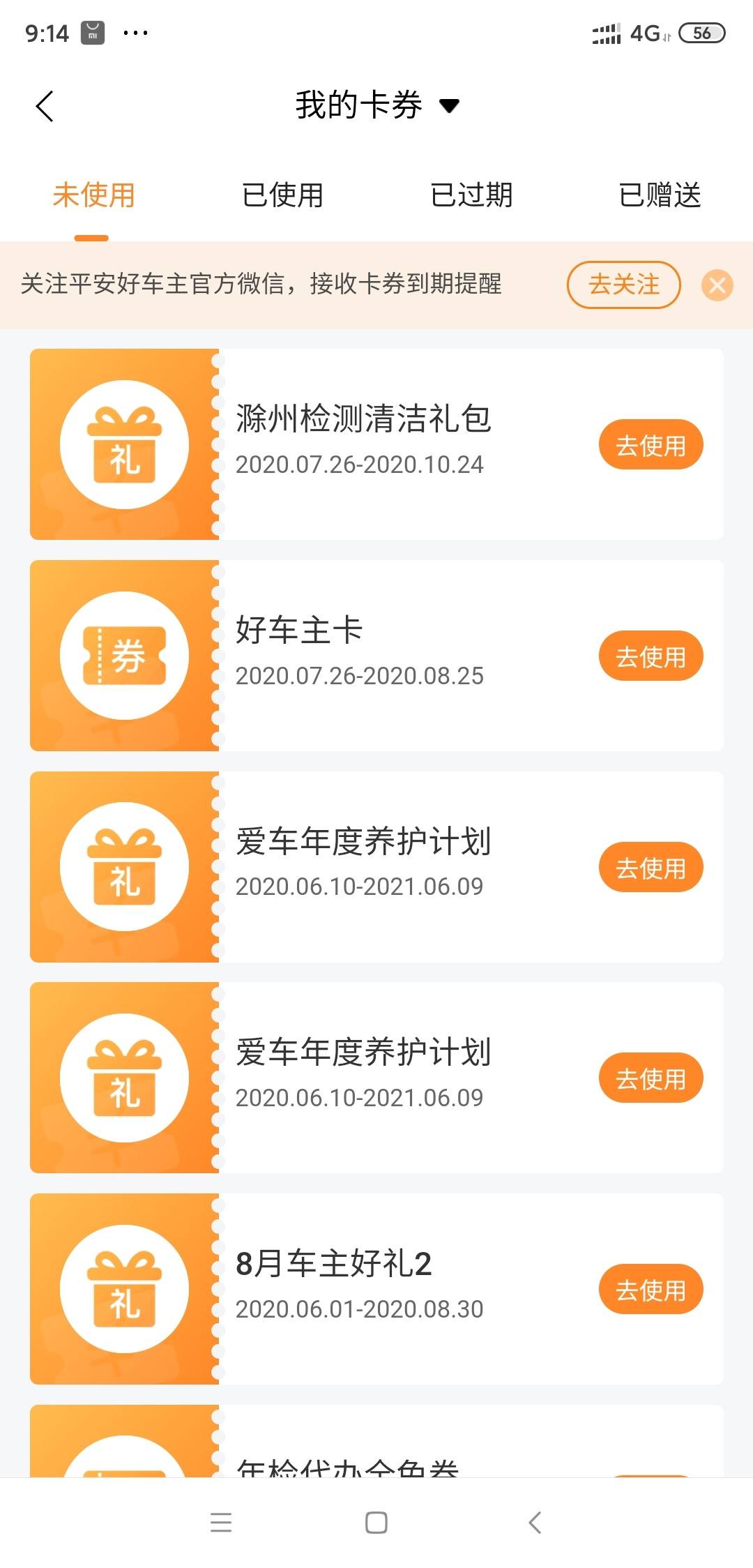Use the 滁州检测清洁礼包 coupon
The image size is (753, 1568).
[x=651, y=444]
